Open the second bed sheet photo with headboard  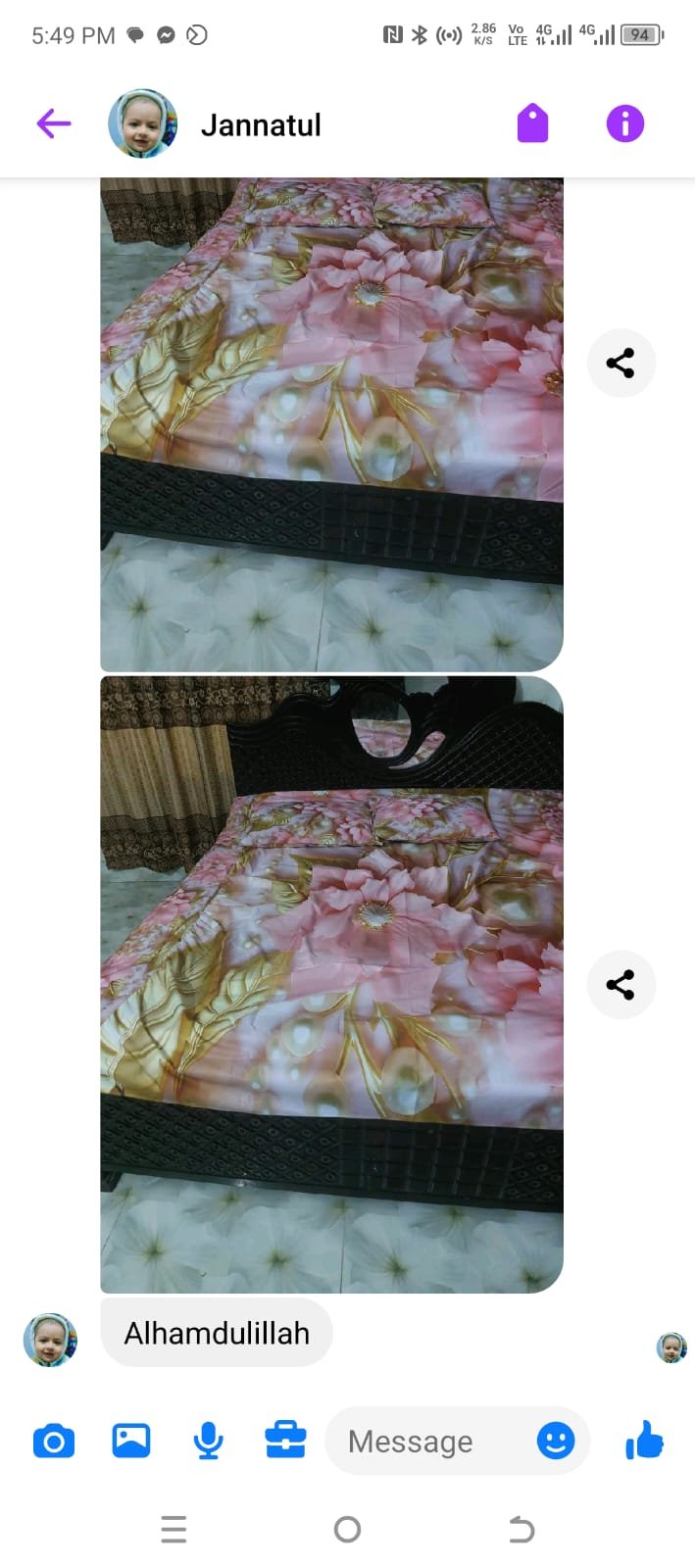[x=331, y=984]
